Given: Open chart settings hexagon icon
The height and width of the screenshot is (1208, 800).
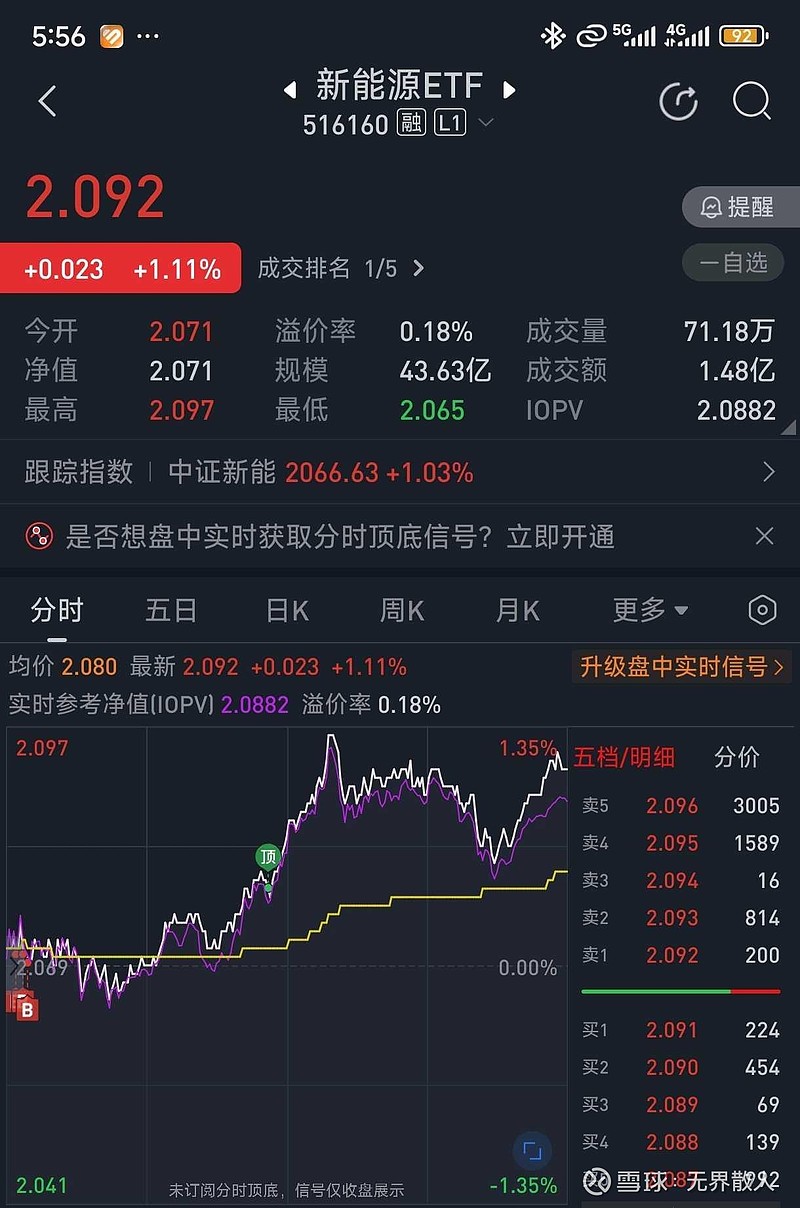Looking at the screenshot, I should coord(762,610).
